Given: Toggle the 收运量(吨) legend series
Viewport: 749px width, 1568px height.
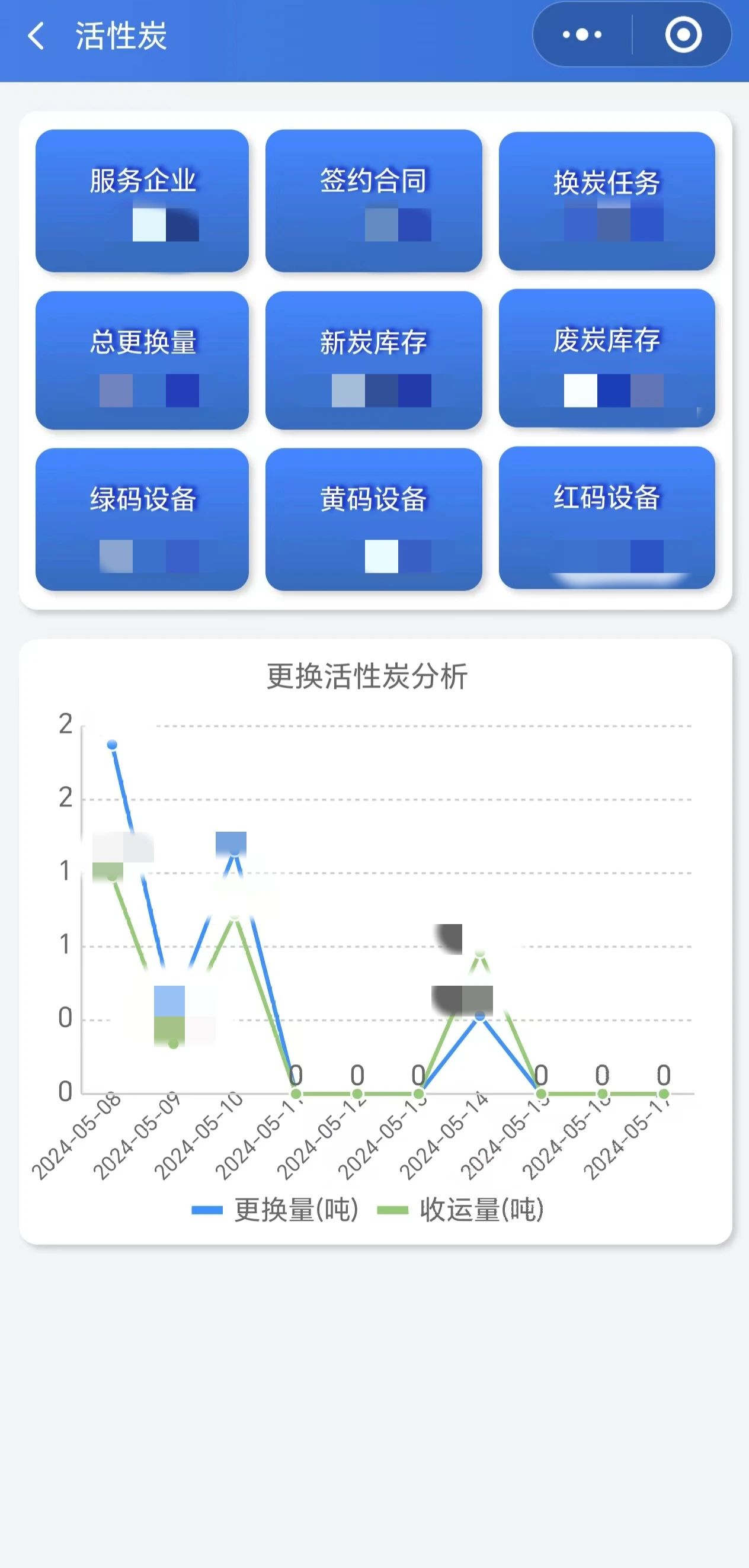Looking at the screenshot, I should [x=461, y=1210].
